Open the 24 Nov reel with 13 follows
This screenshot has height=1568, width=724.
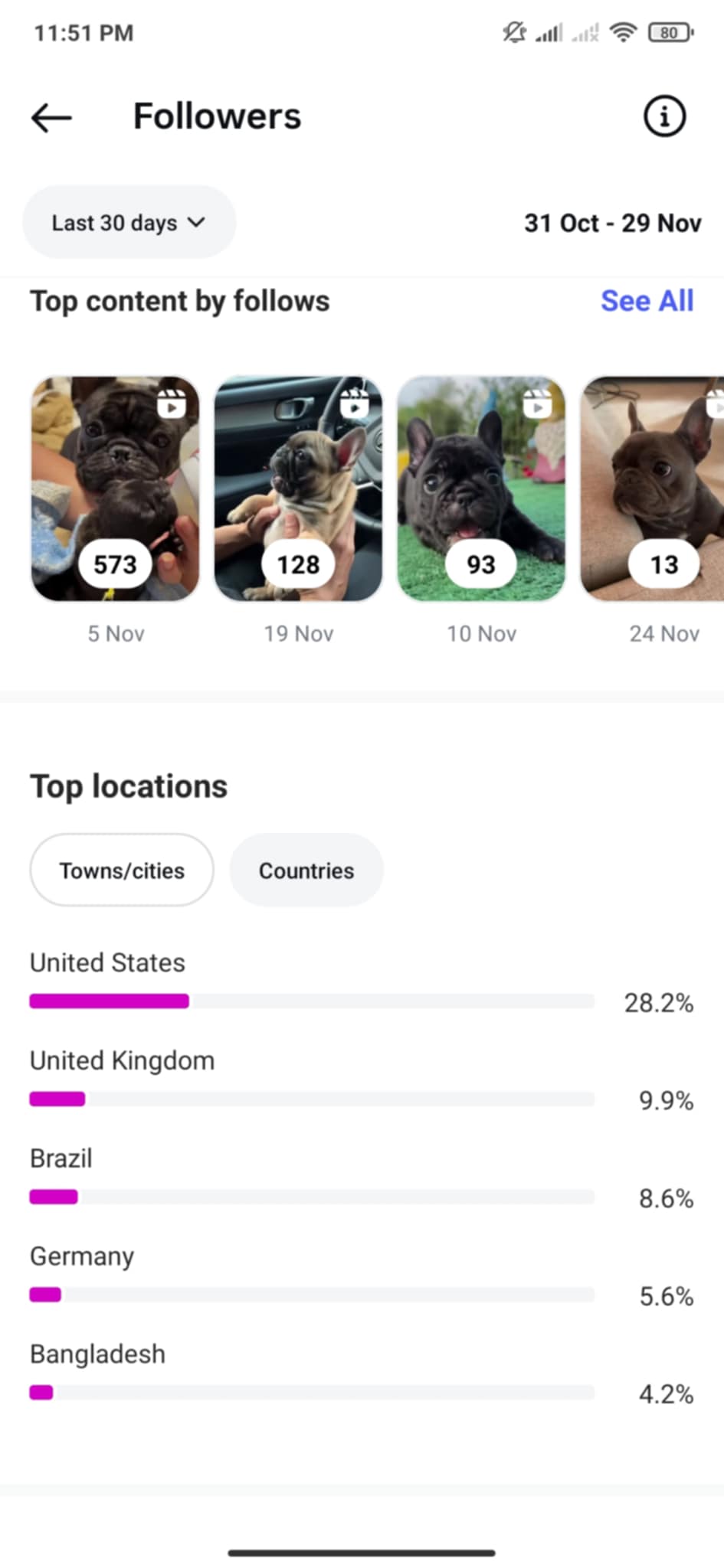(x=653, y=488)
